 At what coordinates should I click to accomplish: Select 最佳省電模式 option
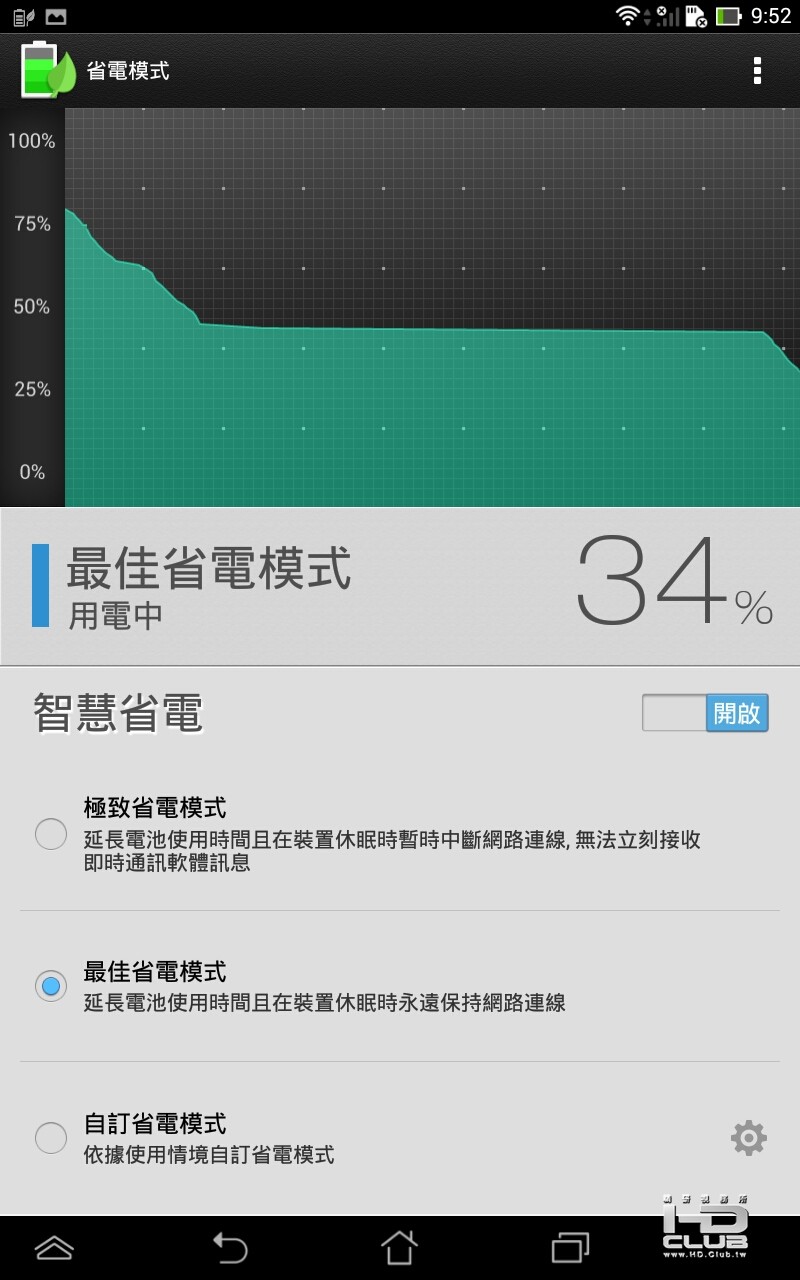coord(51,986)
